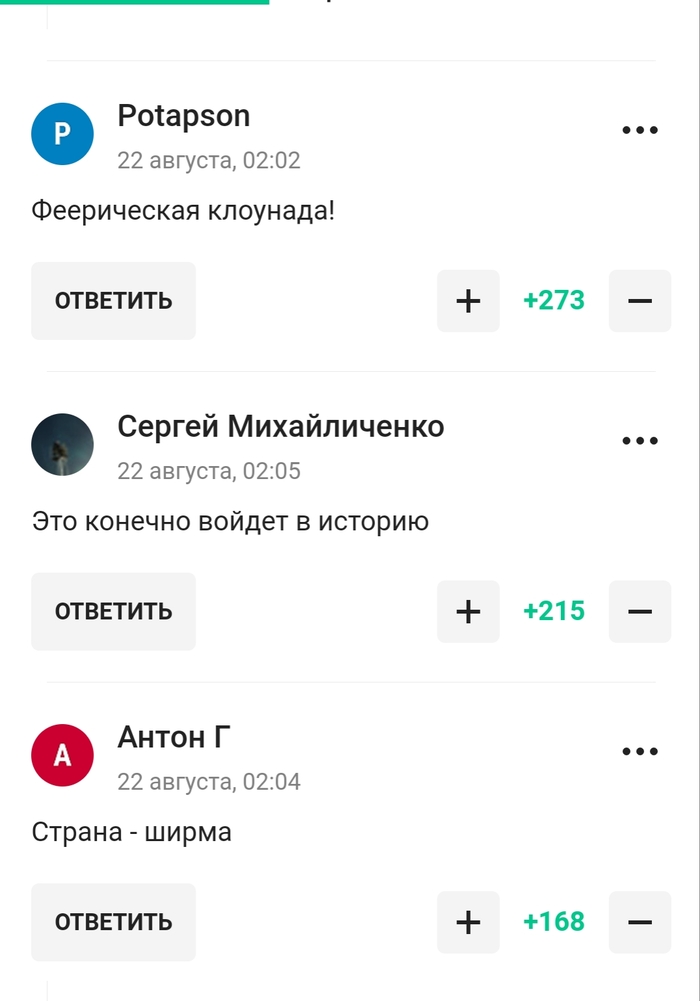Downvote Potapson's comment with the minus
This screenshot has width=700, height=1001.
click(x=640, y=301)
